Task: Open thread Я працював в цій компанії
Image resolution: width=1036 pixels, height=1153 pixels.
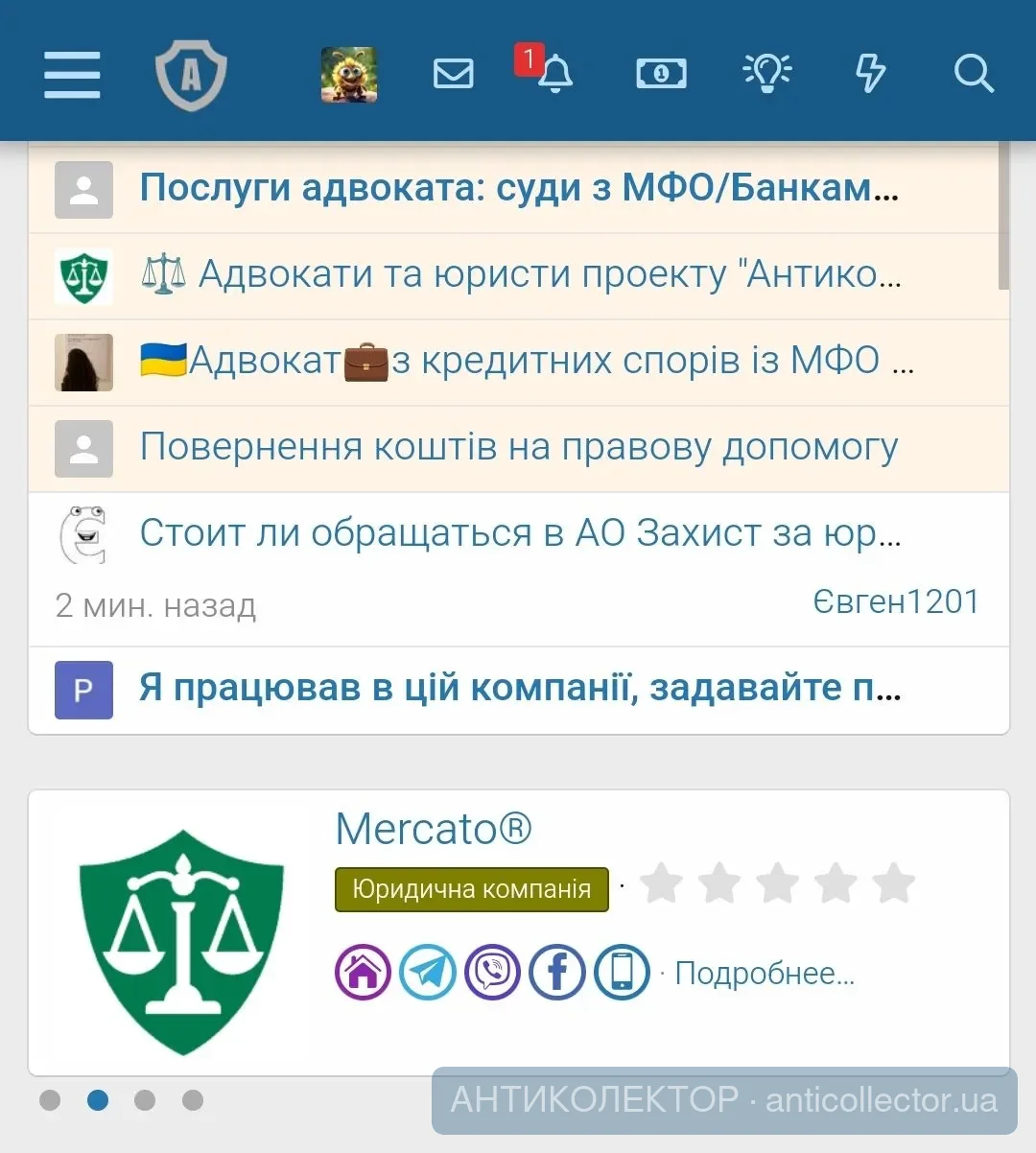Action: click(x=521, y=689)
